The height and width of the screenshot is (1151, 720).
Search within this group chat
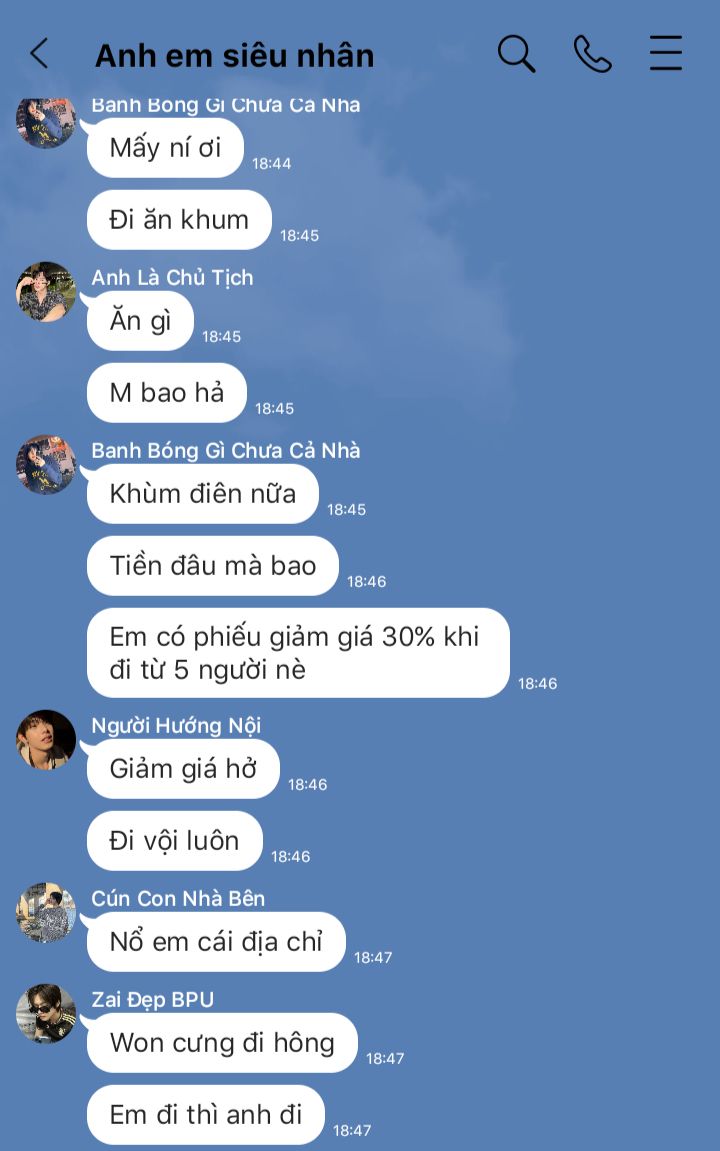pyautogui.click(x=516, y=54)
